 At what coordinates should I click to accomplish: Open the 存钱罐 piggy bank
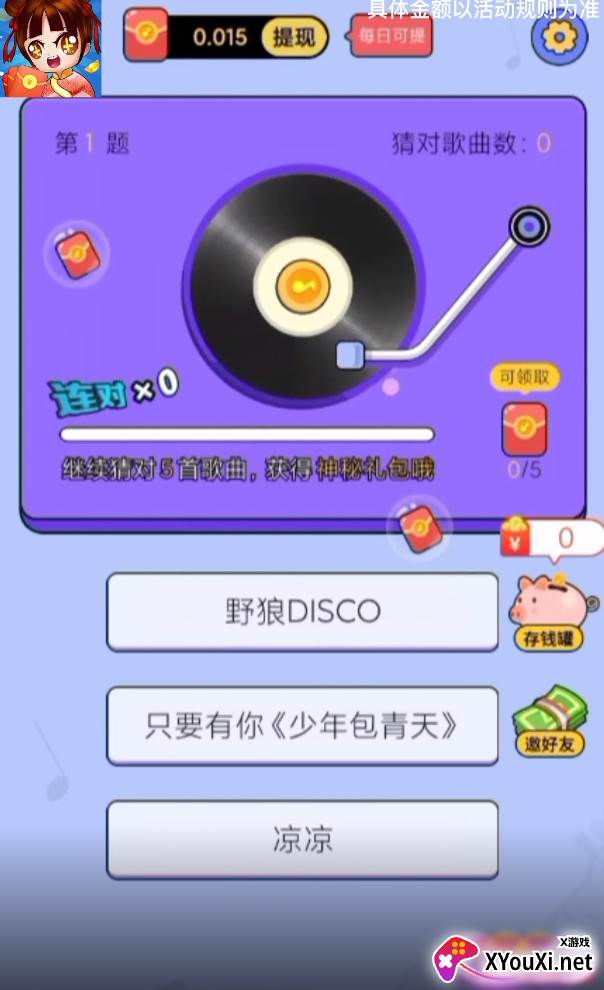pyautogui.click(x=548, y=613)
